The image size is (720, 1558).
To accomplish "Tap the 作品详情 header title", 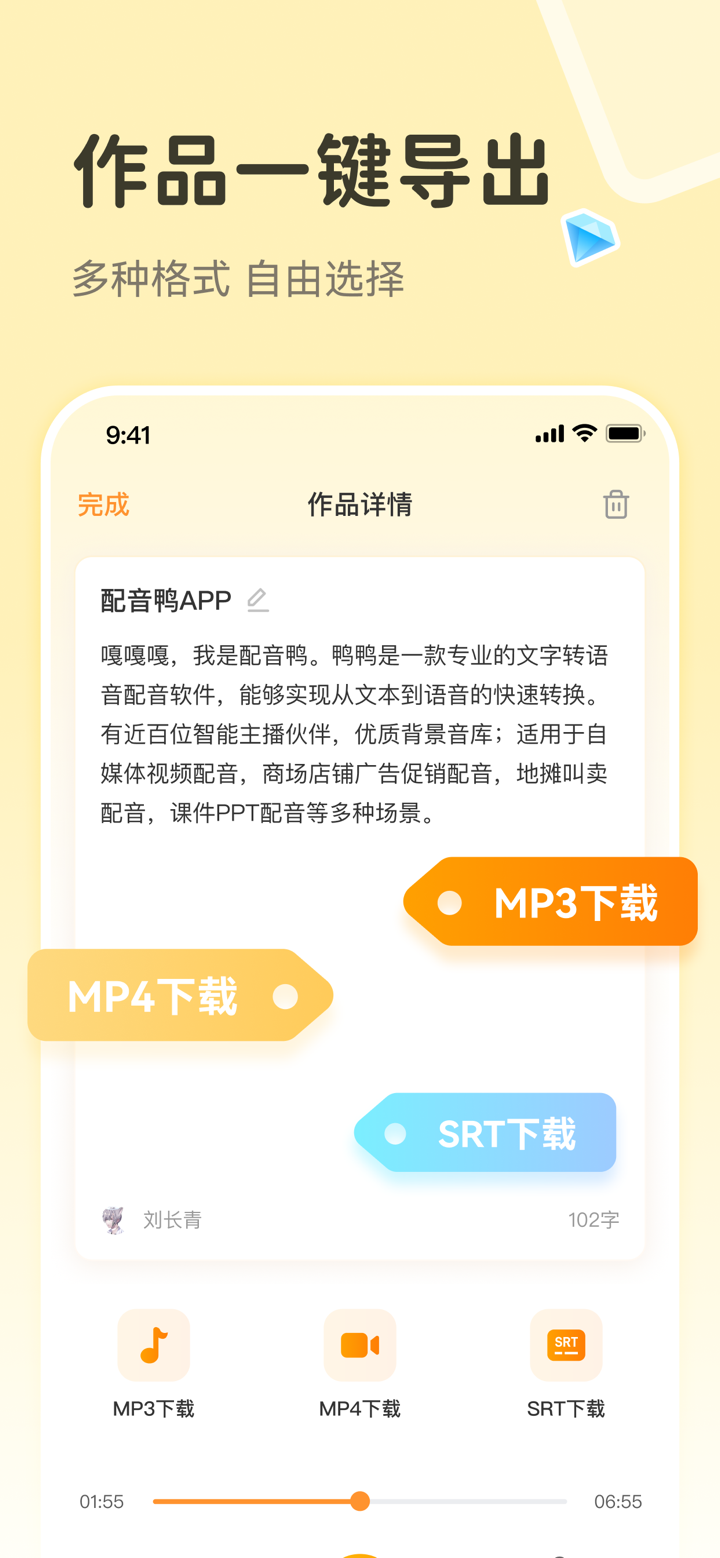I will click(x=359, y=505).
